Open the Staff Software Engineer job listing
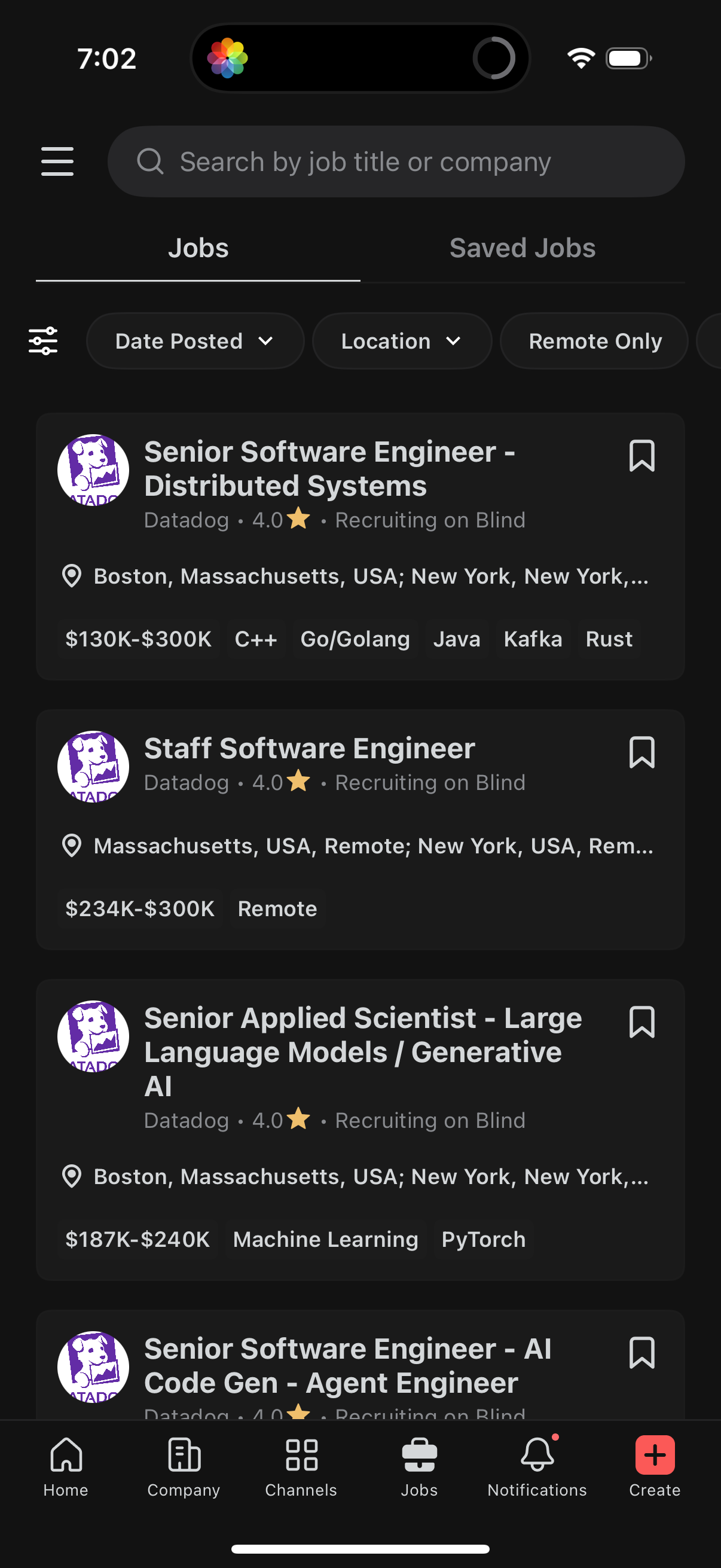This screenshot has width=721, height=1568. click(310, 749)
